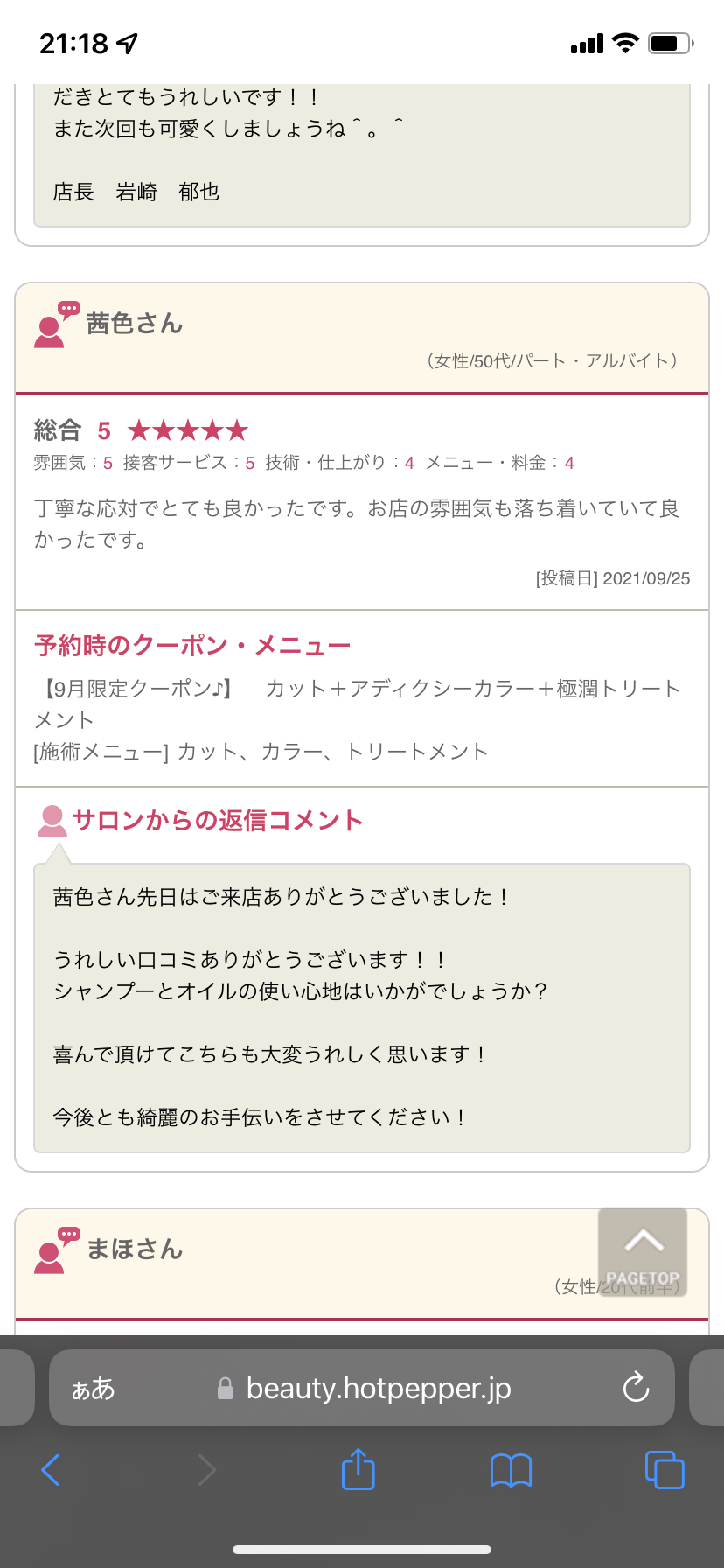Open the Safari bookmarks

coord(511,1470)
